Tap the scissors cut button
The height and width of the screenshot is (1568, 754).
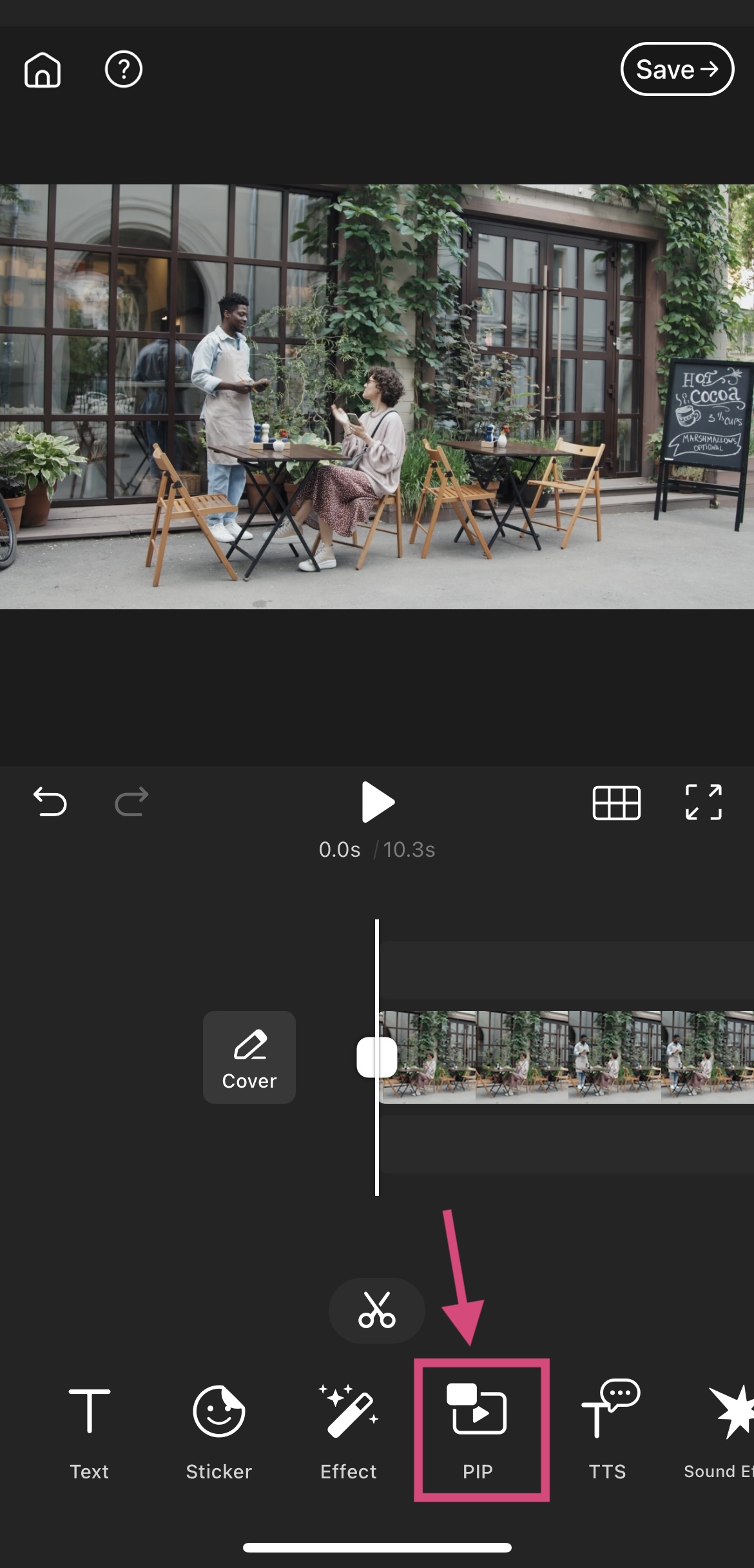click(377, 1310)
